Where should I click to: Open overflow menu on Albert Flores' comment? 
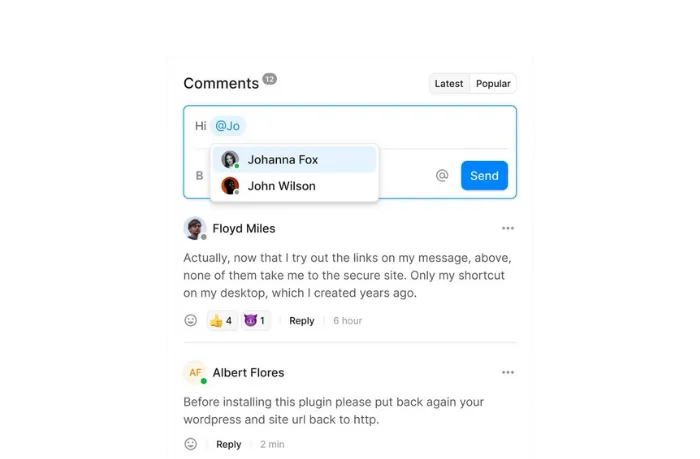coord(508,373)
